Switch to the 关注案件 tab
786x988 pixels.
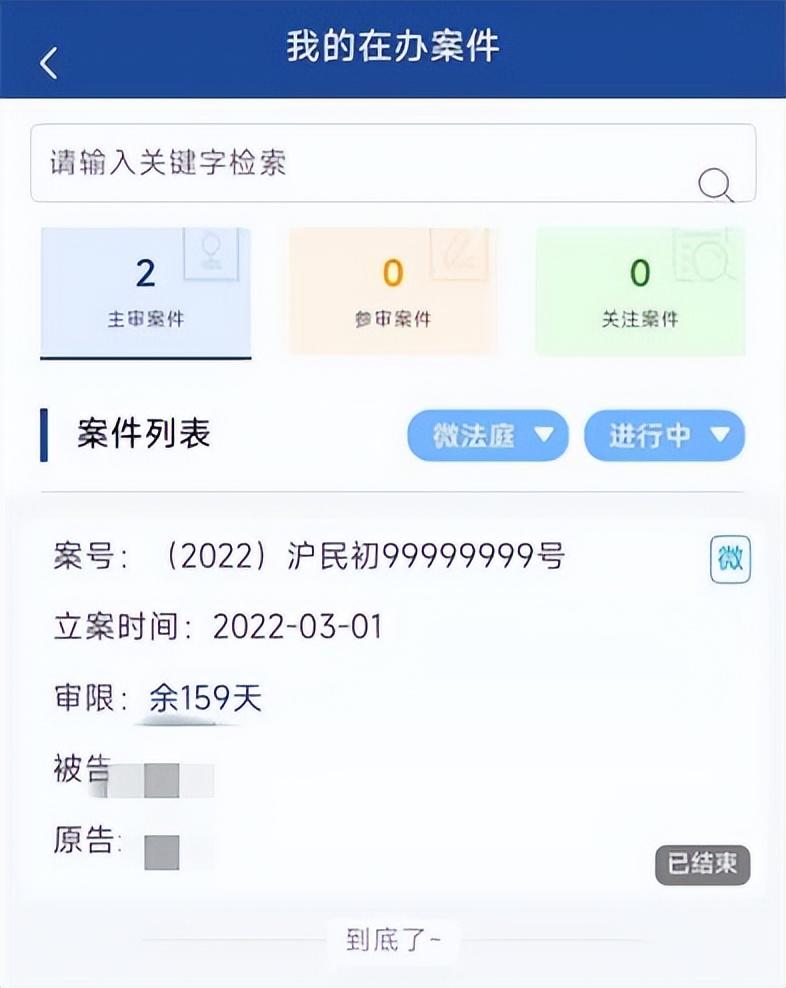[x=640, y=292]
